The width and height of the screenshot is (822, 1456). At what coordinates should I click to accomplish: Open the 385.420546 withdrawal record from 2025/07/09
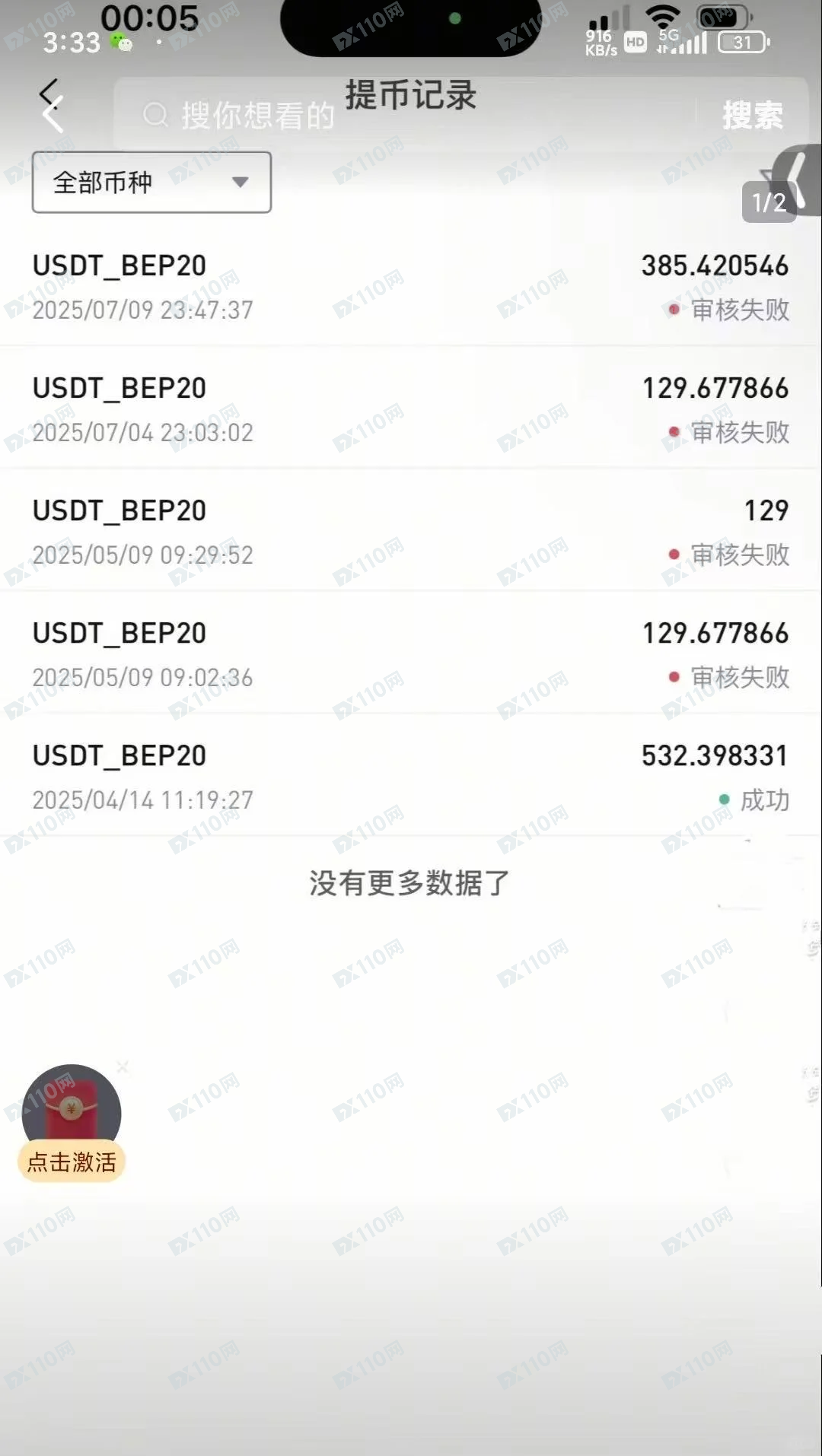(411, 287)
